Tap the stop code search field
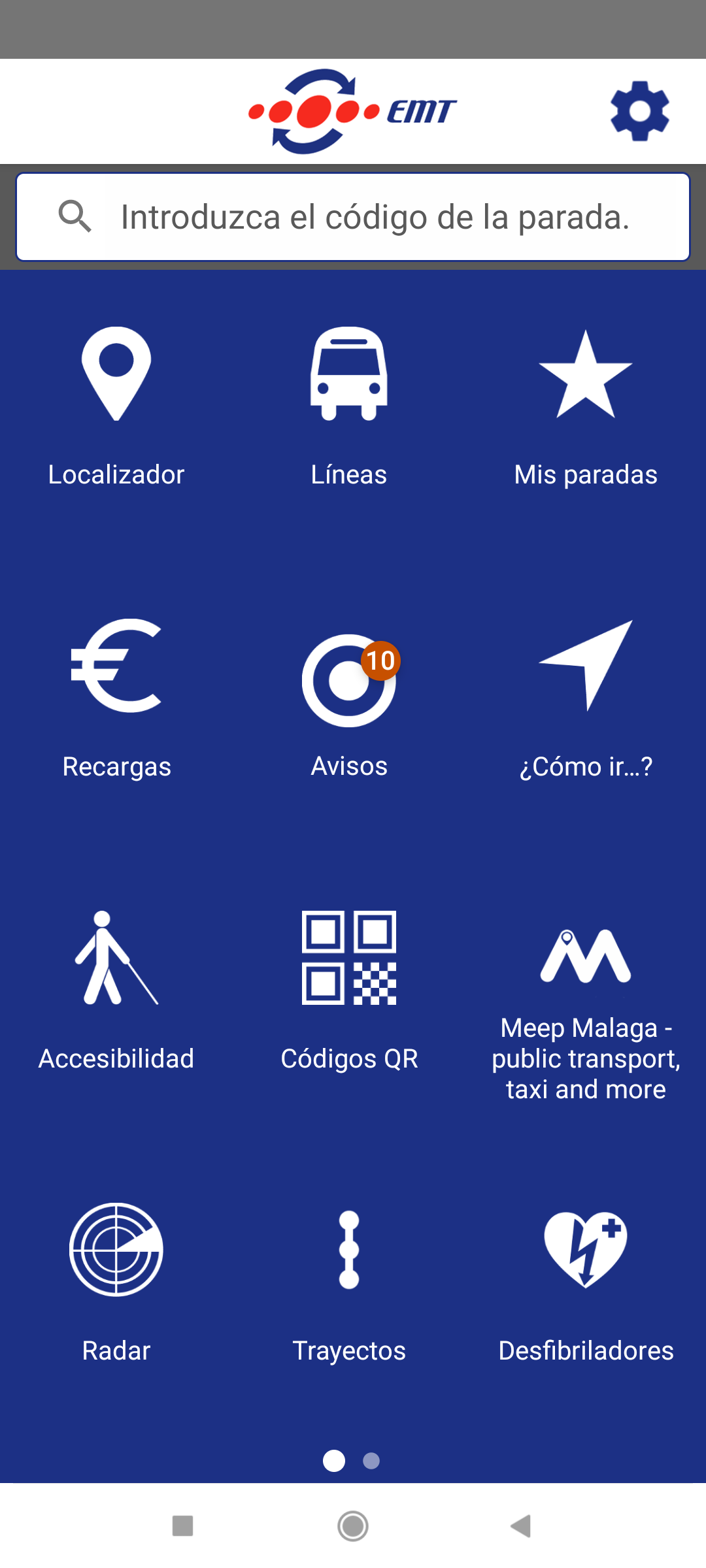This screenshot has height=1568, width=706. click(353, 217)
